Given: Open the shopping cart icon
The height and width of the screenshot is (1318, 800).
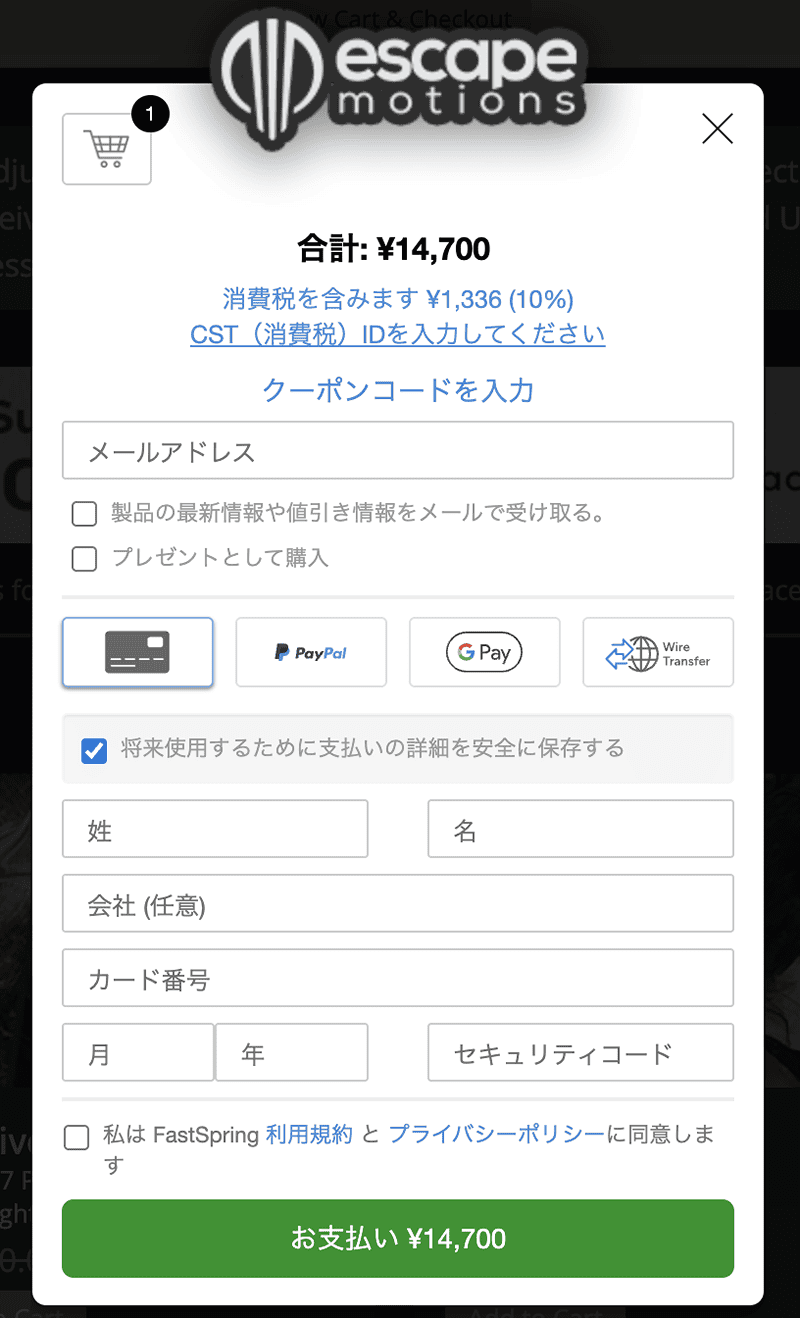Looking at the screenshot, I should (x=107, y=149).
